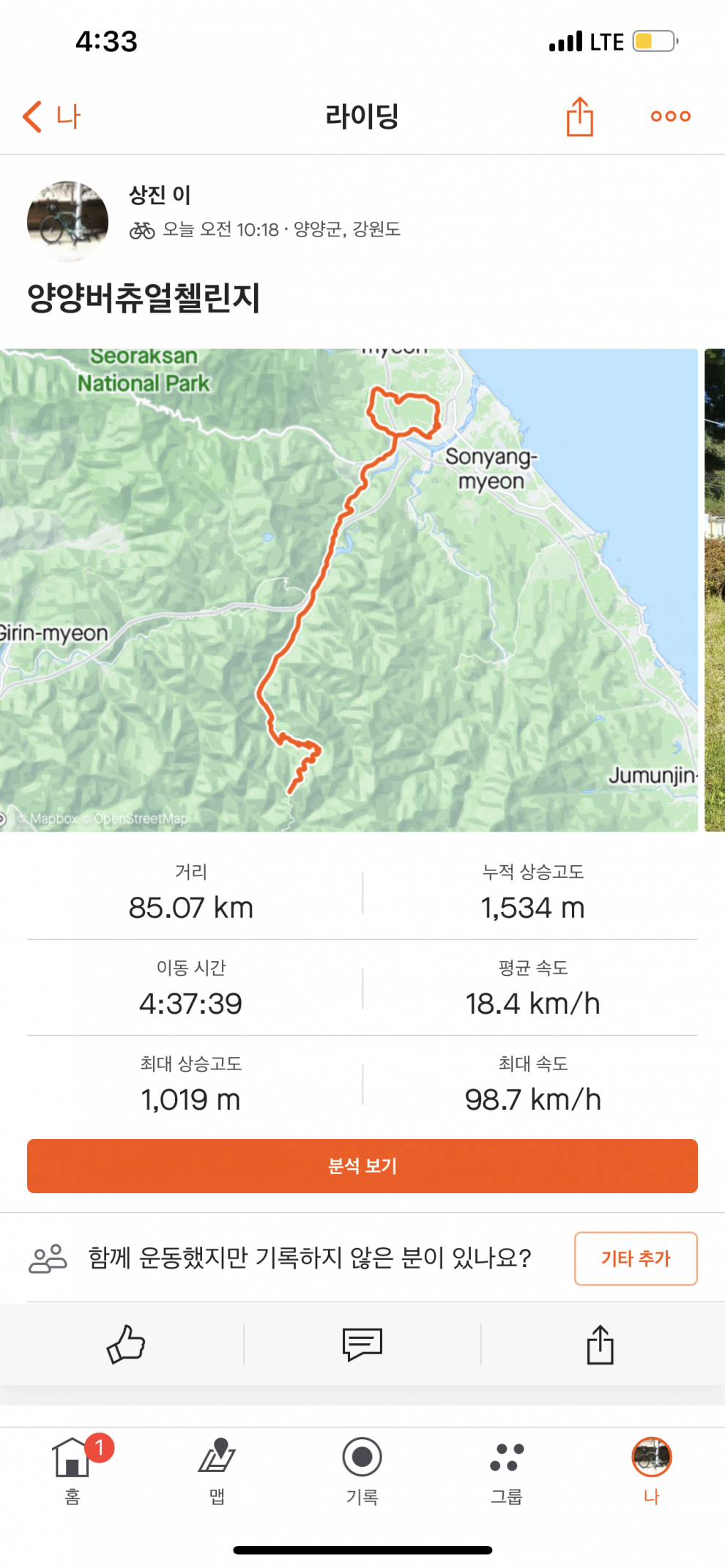Give kudos with thumbs-up icon
This screenshot has width=725, height=1568.
coord(126,1344)
